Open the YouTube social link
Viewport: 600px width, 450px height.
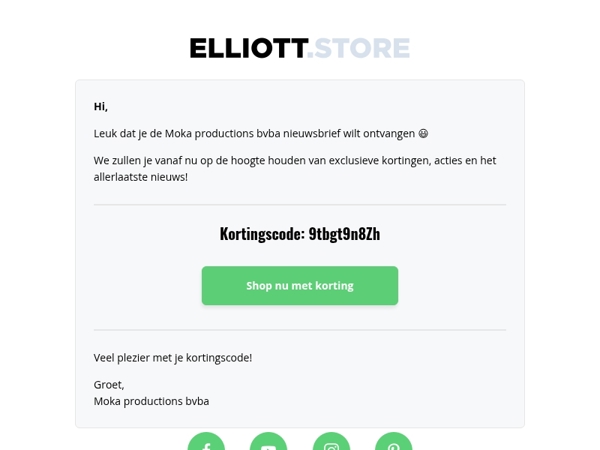[268, 443]
